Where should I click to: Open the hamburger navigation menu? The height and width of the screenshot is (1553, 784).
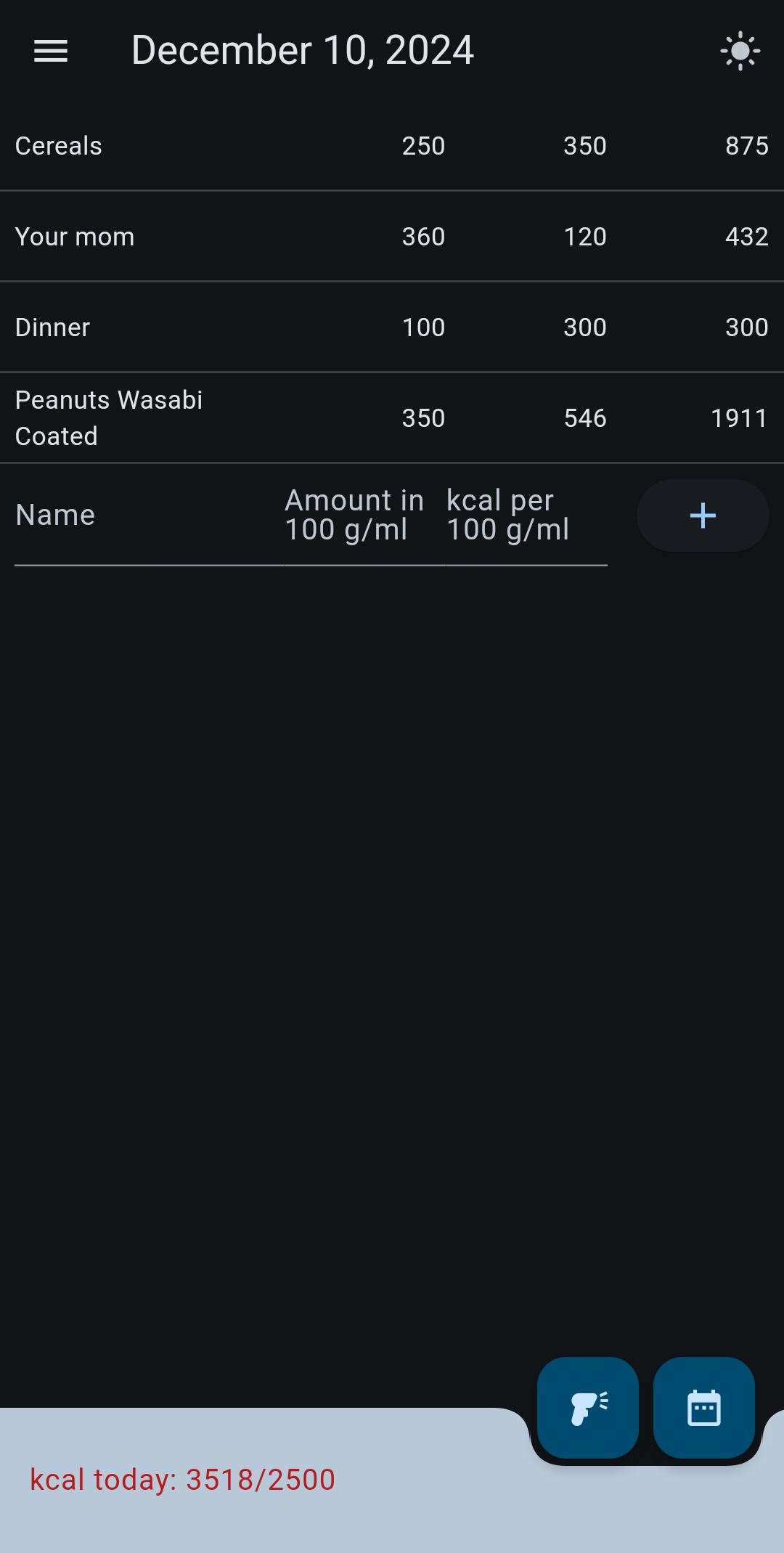coord(51,51)
